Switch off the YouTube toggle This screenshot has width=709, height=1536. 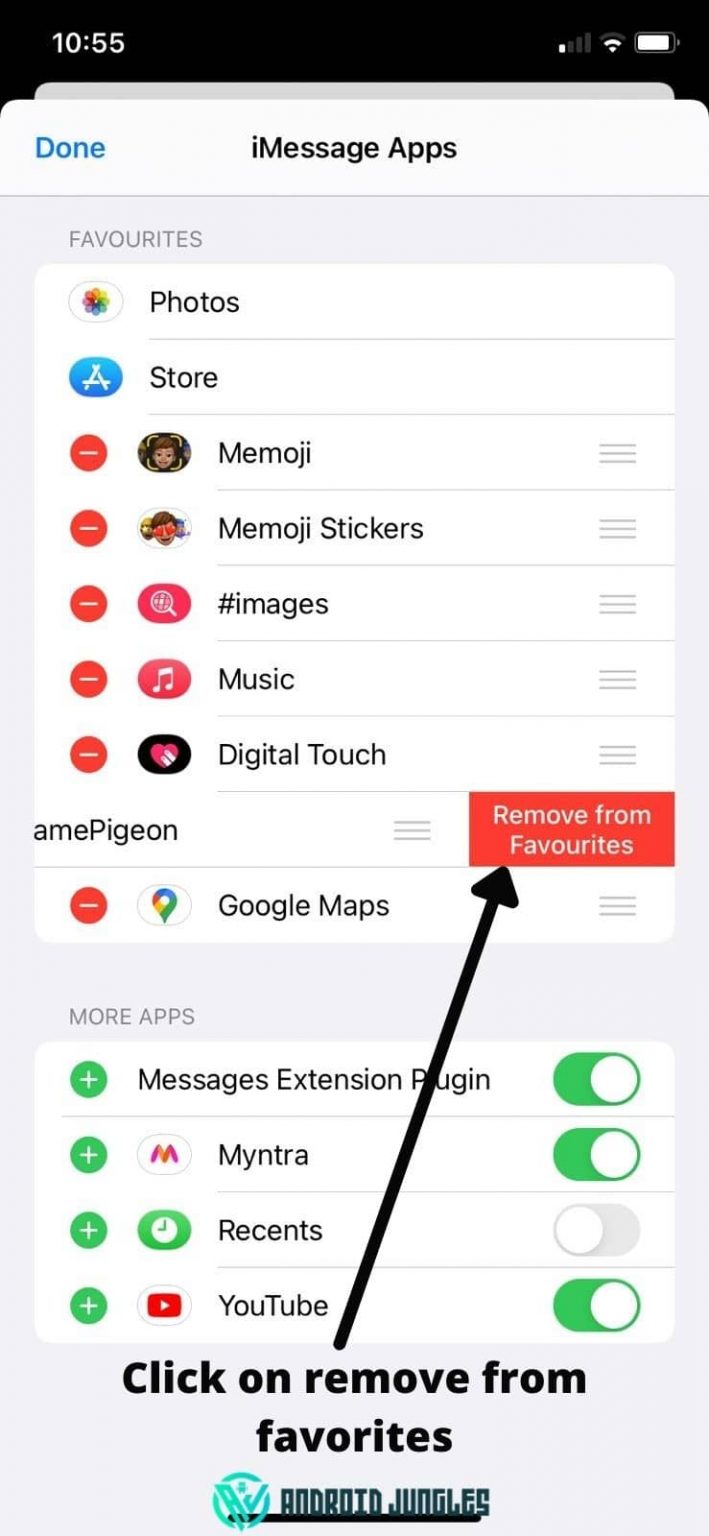(596, 1306)
